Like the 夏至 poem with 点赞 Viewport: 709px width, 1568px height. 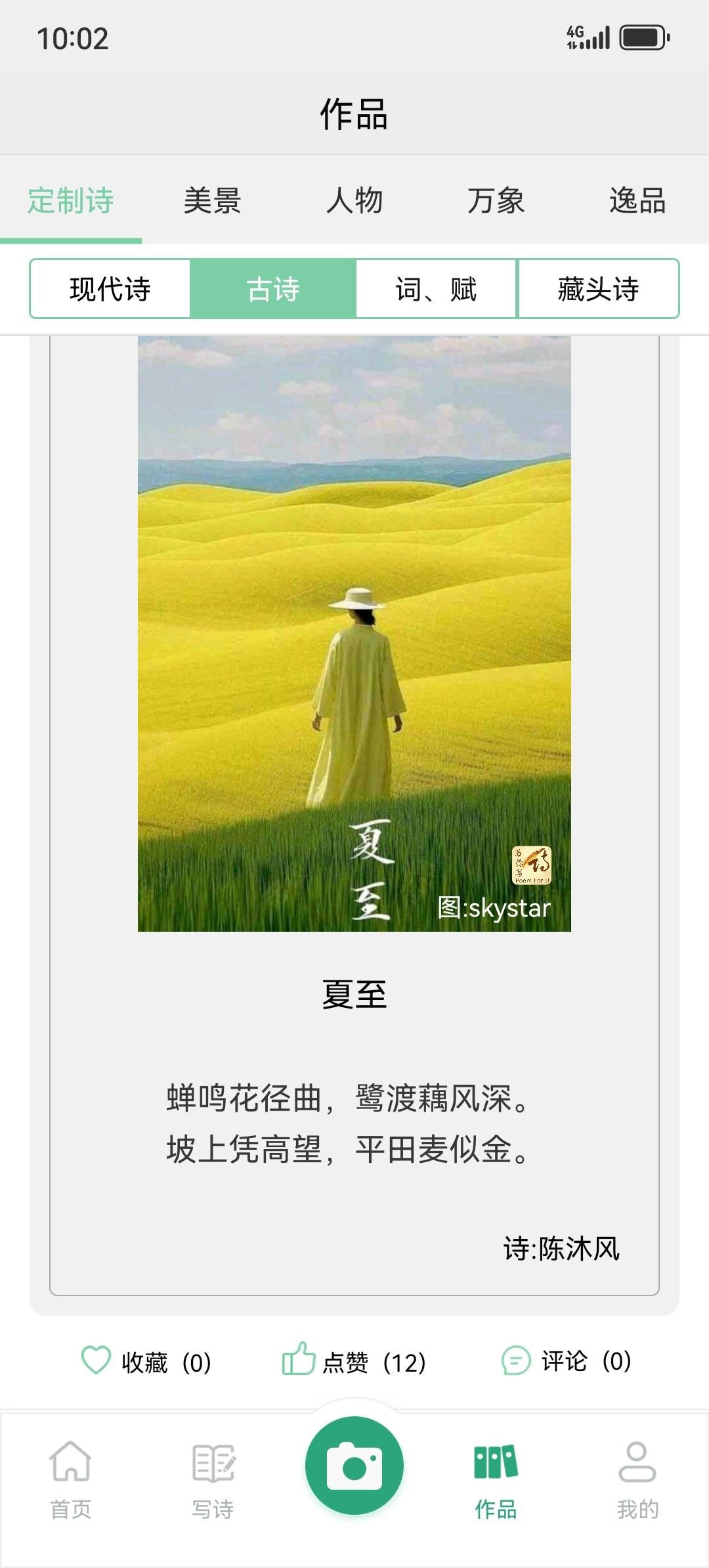click(x=354, y=1362)
